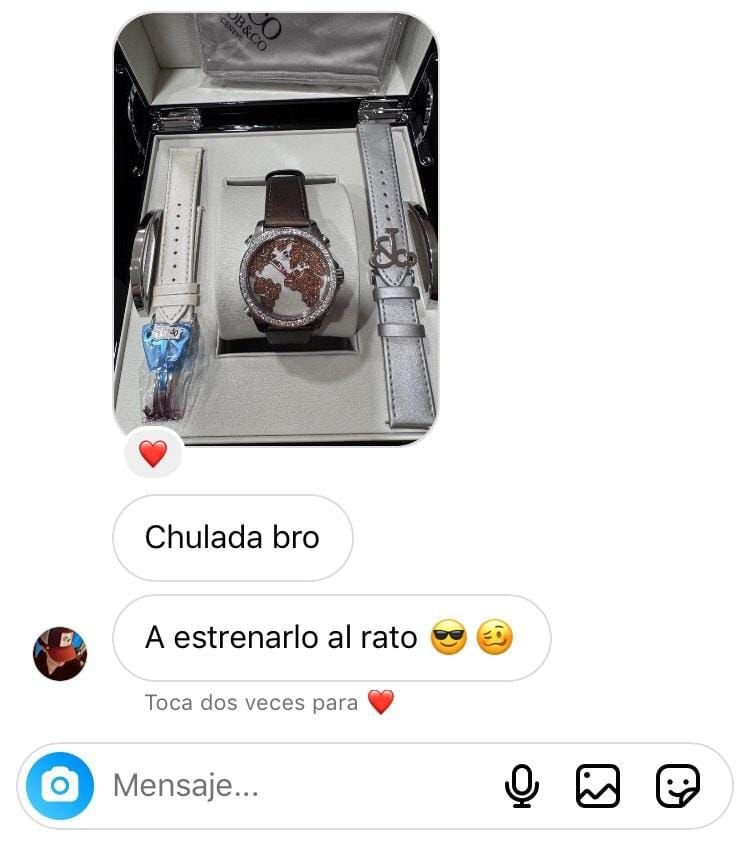750x846 pixels.
Task: Focus the Mensaje text field
Action: [x=290, y=786]
